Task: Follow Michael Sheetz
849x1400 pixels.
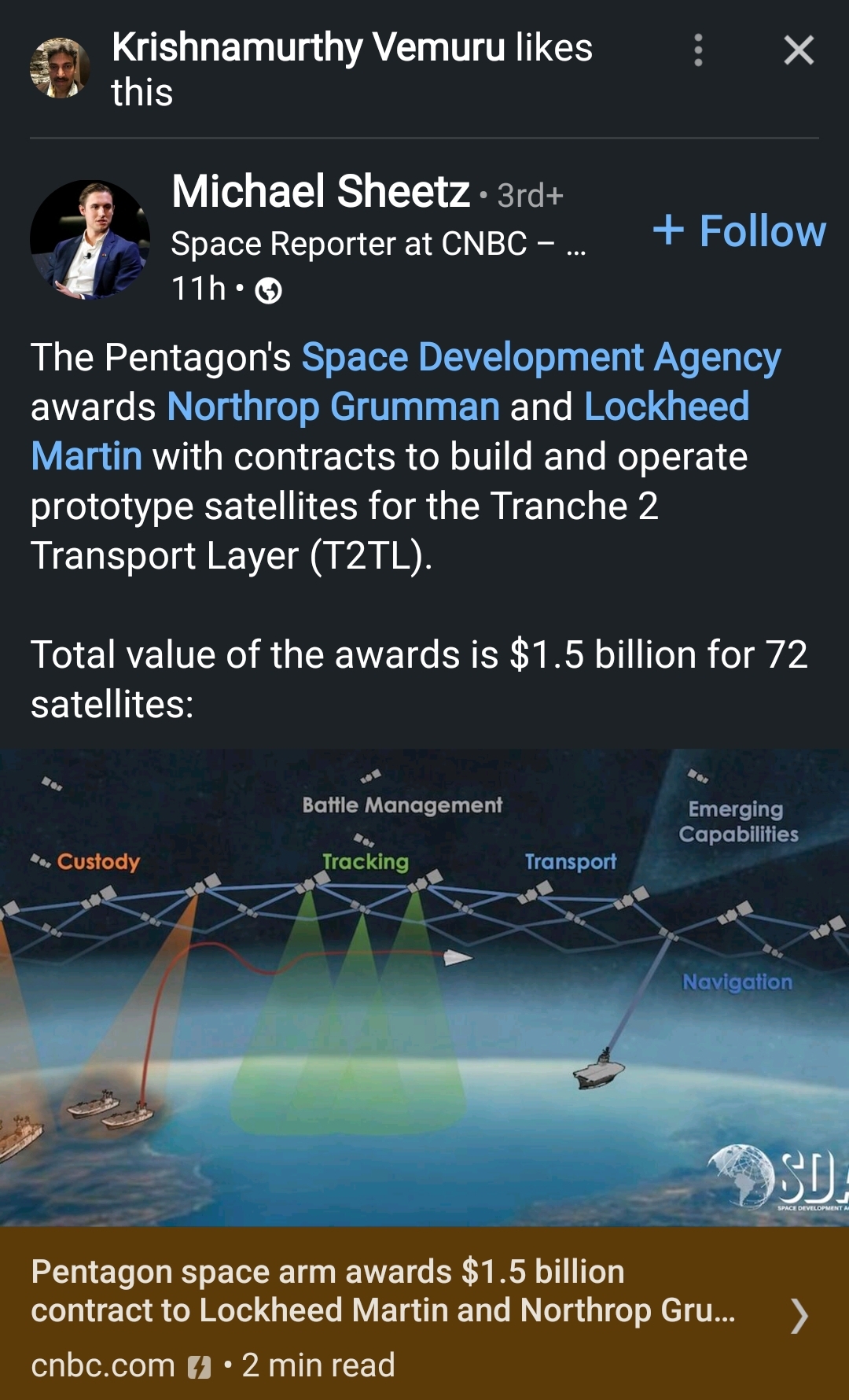Action: point(740,231)
